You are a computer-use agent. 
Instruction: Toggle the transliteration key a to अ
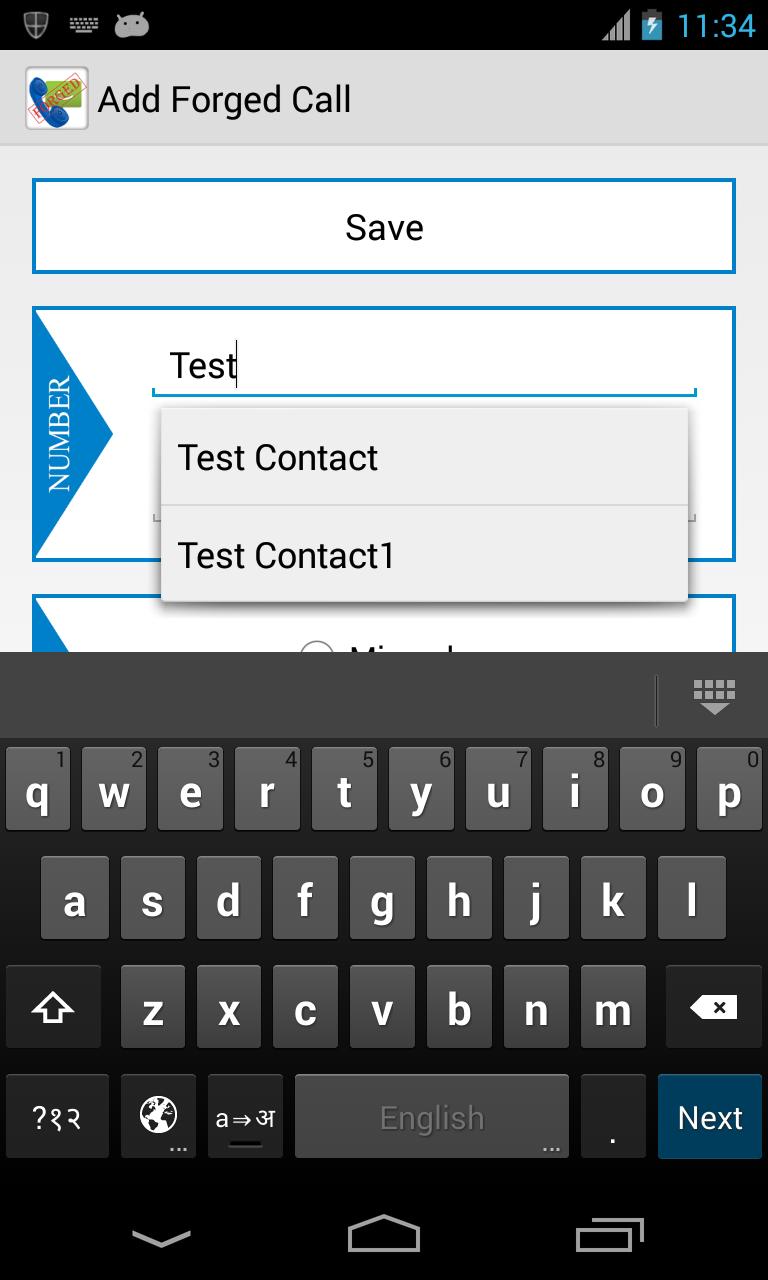245,1117
